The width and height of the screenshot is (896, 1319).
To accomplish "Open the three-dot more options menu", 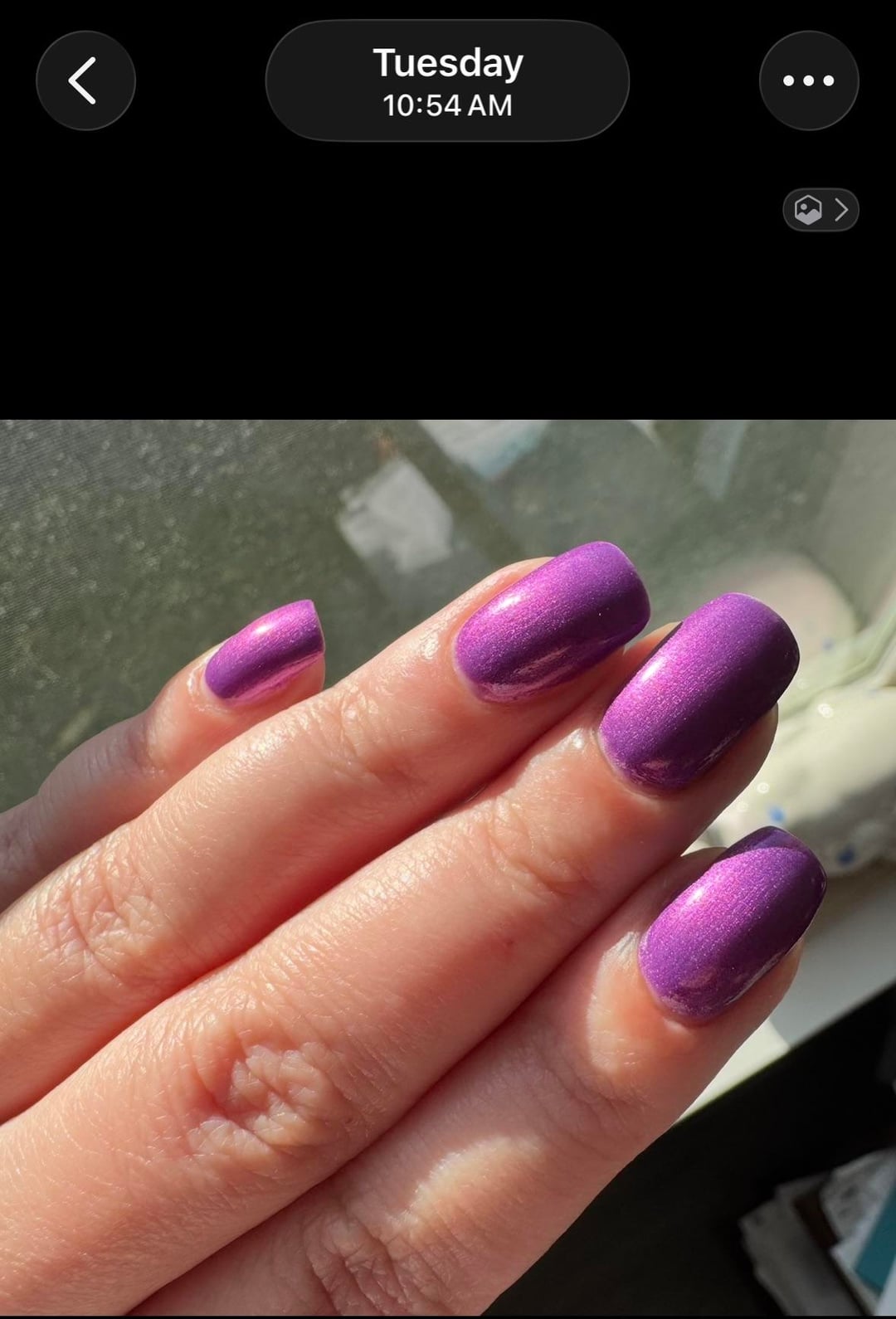I will (808, 80).
